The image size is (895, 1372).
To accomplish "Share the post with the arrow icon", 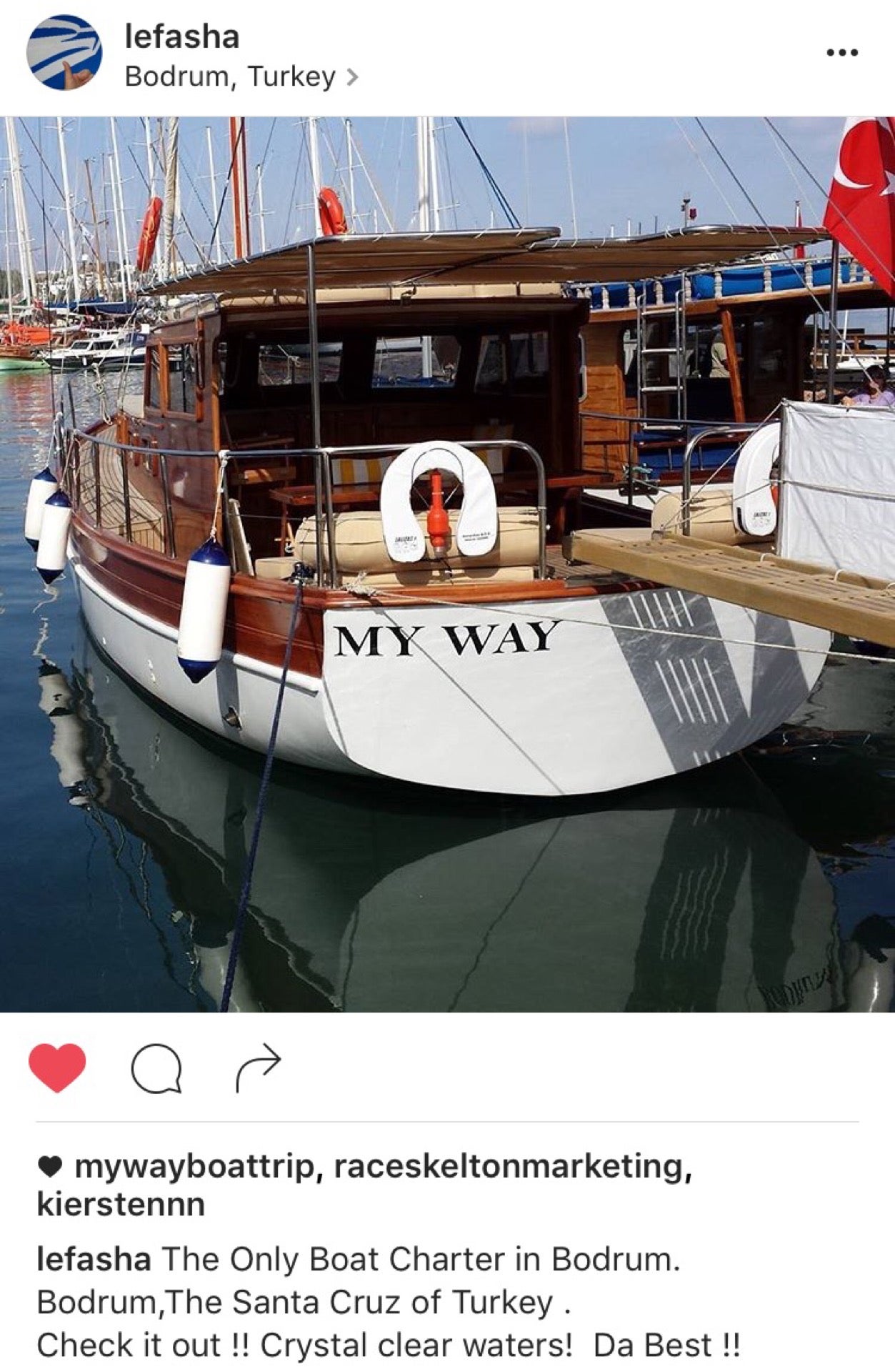I will [259, 1068].
